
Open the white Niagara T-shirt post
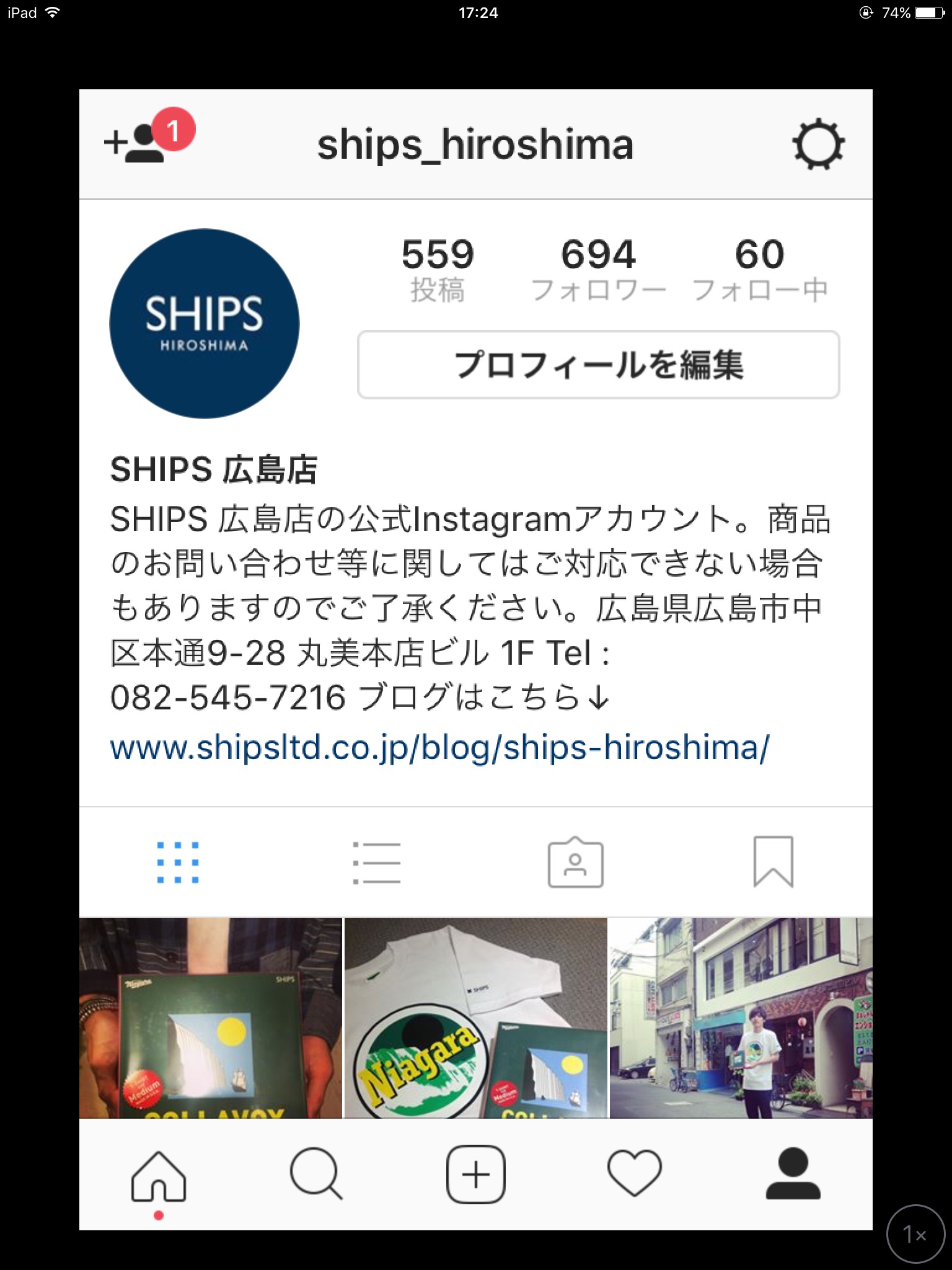click(475, 1018)
